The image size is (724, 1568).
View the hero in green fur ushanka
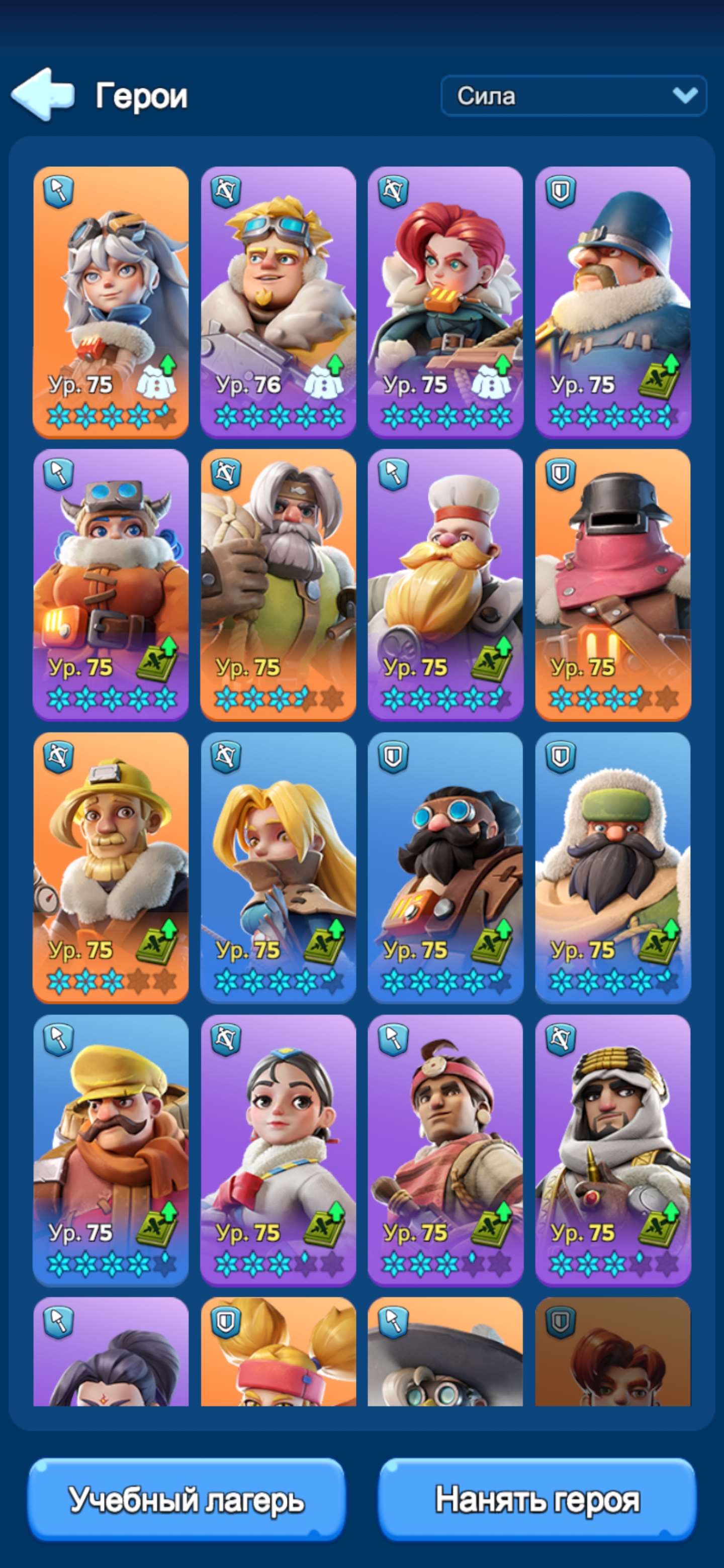(x=612, y=867)
